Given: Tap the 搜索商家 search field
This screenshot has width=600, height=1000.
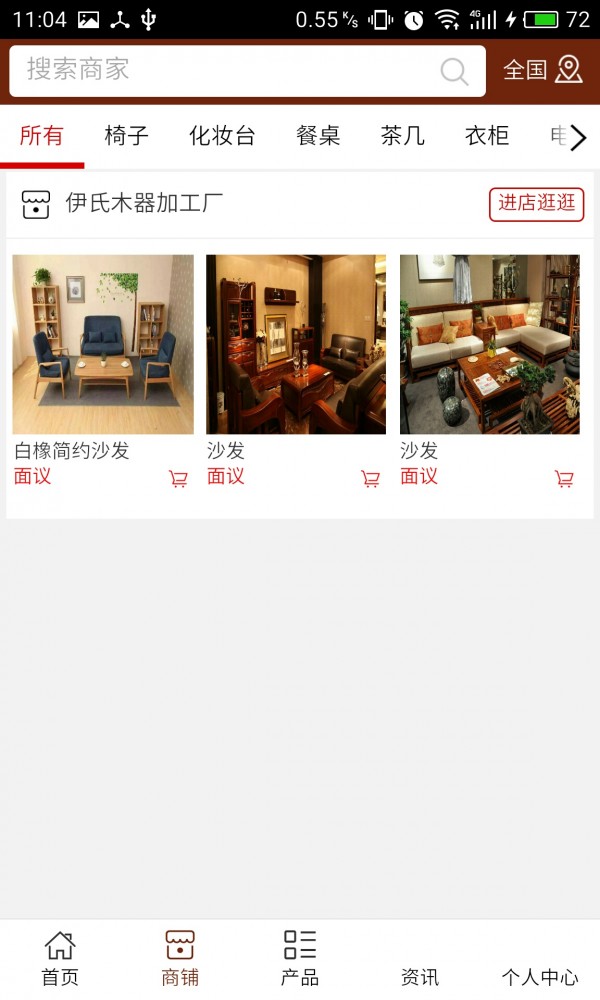Looking at the screenshot, I should click(230, 70).
